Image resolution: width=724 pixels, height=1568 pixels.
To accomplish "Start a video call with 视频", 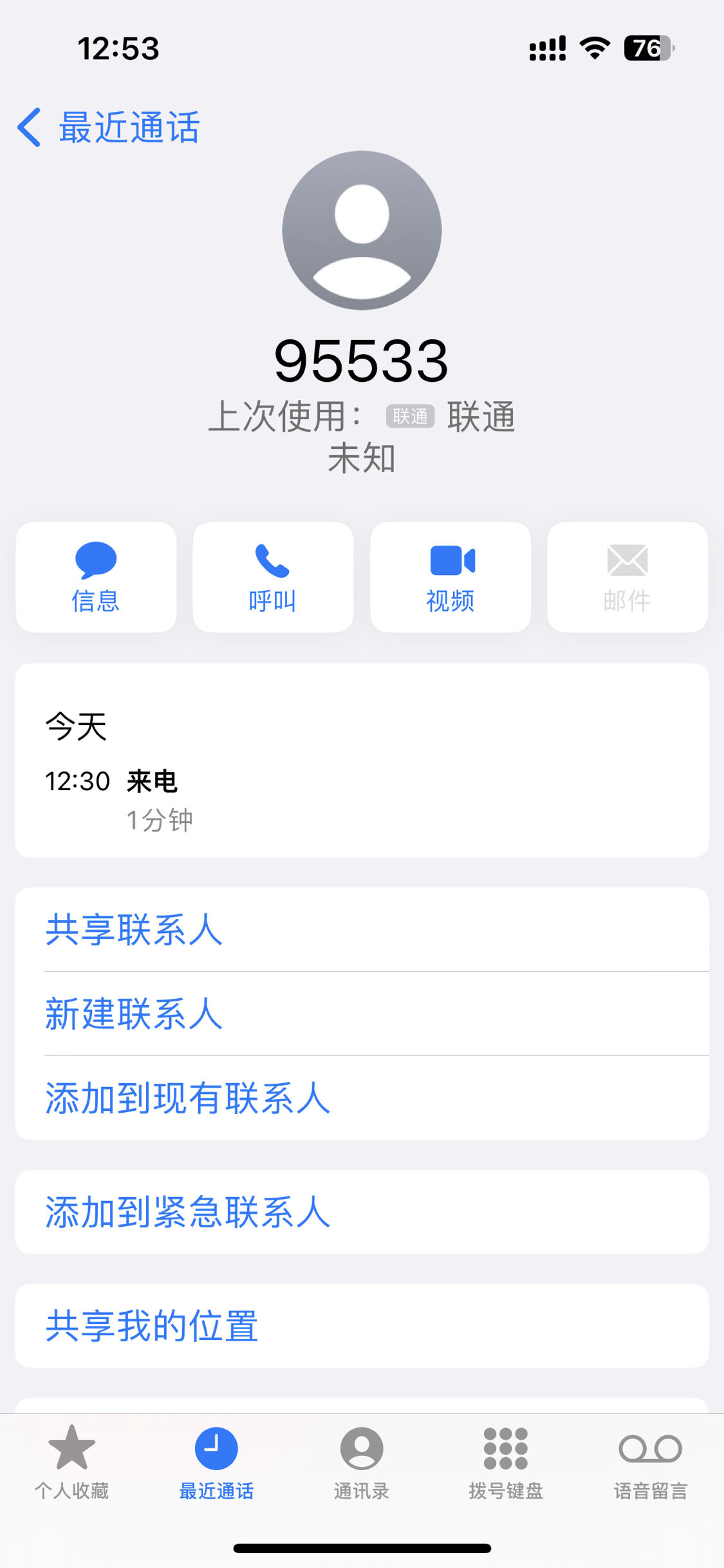I will click(x=450, y=577).
